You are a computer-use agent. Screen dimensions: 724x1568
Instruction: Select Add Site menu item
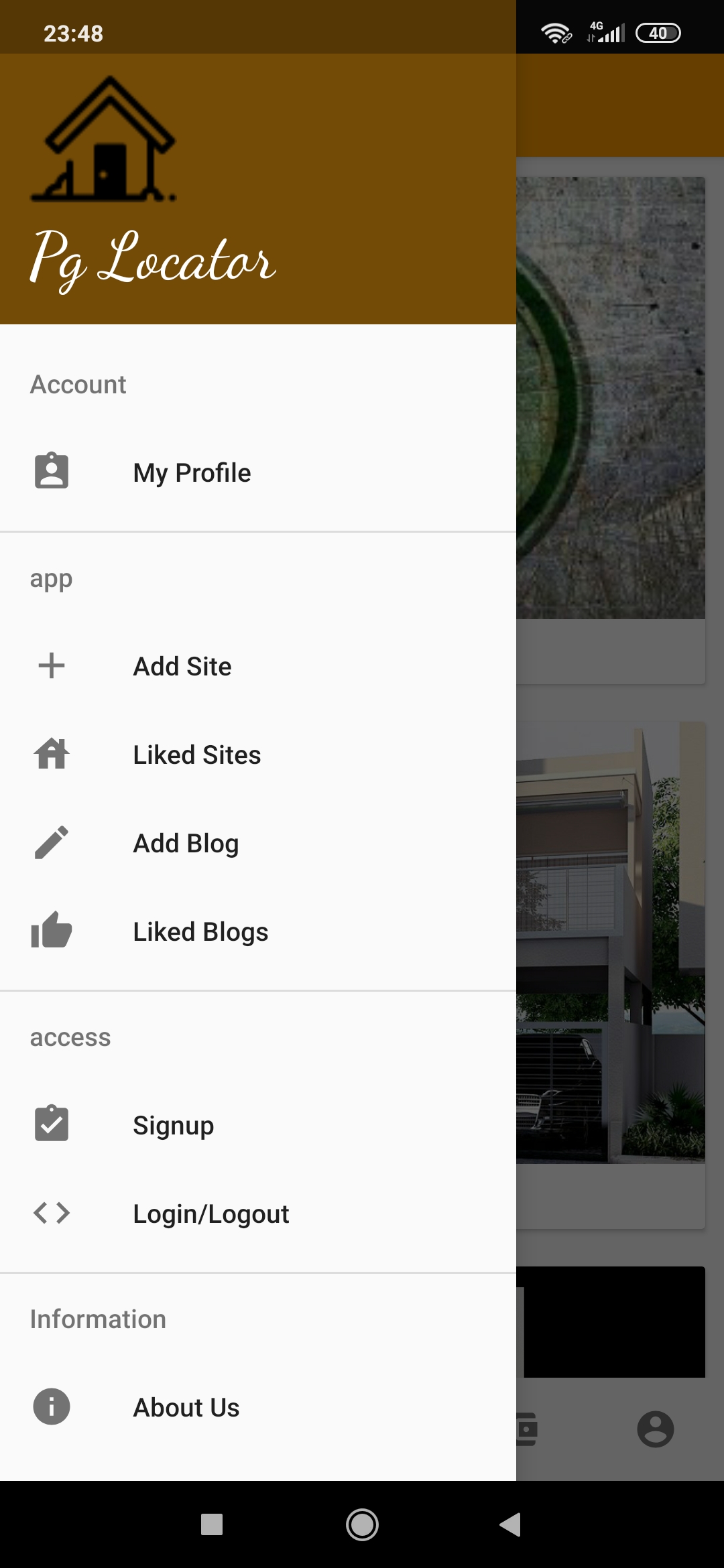coord(258,666)
